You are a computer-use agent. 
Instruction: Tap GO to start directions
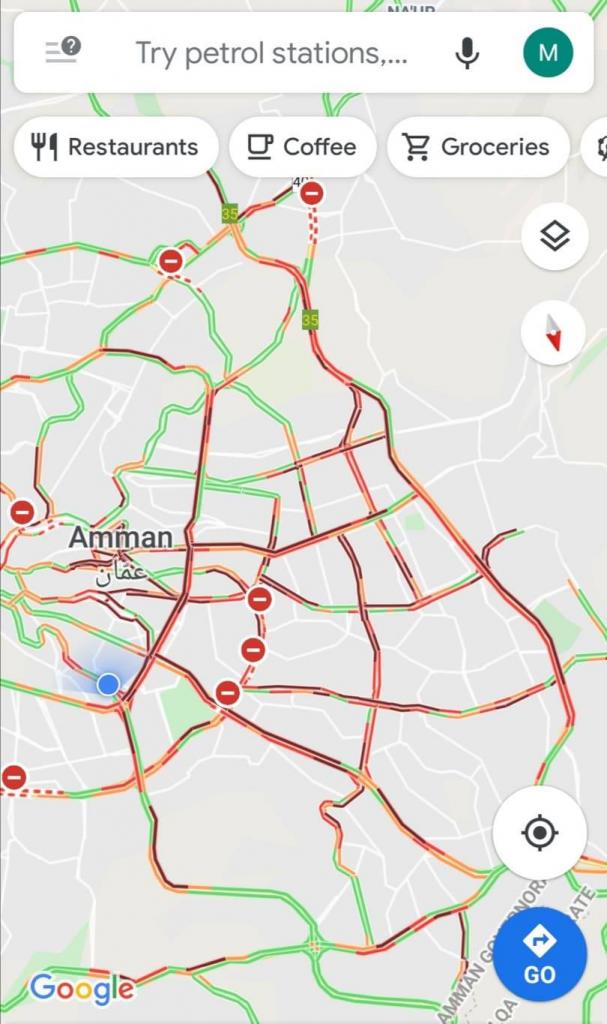[540, 954]
